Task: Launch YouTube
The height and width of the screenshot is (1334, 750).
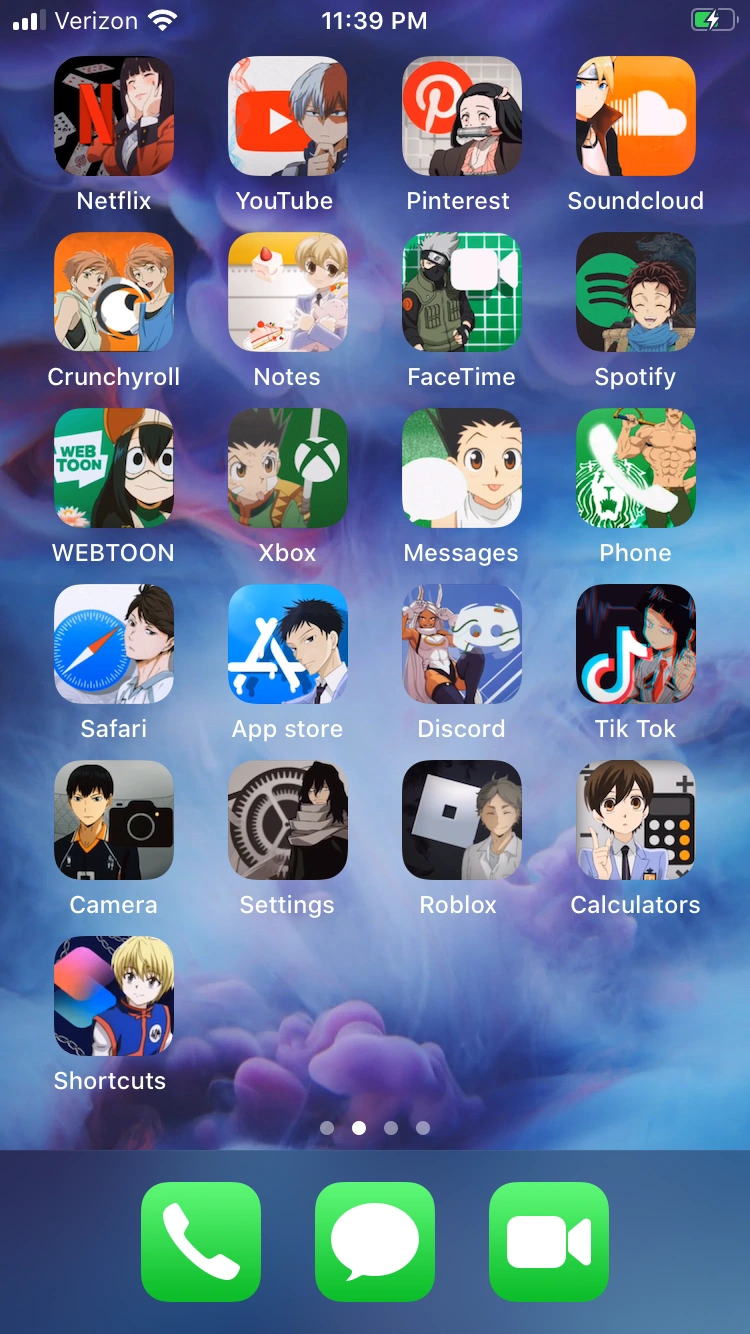Action: click(x=287, y=115)
